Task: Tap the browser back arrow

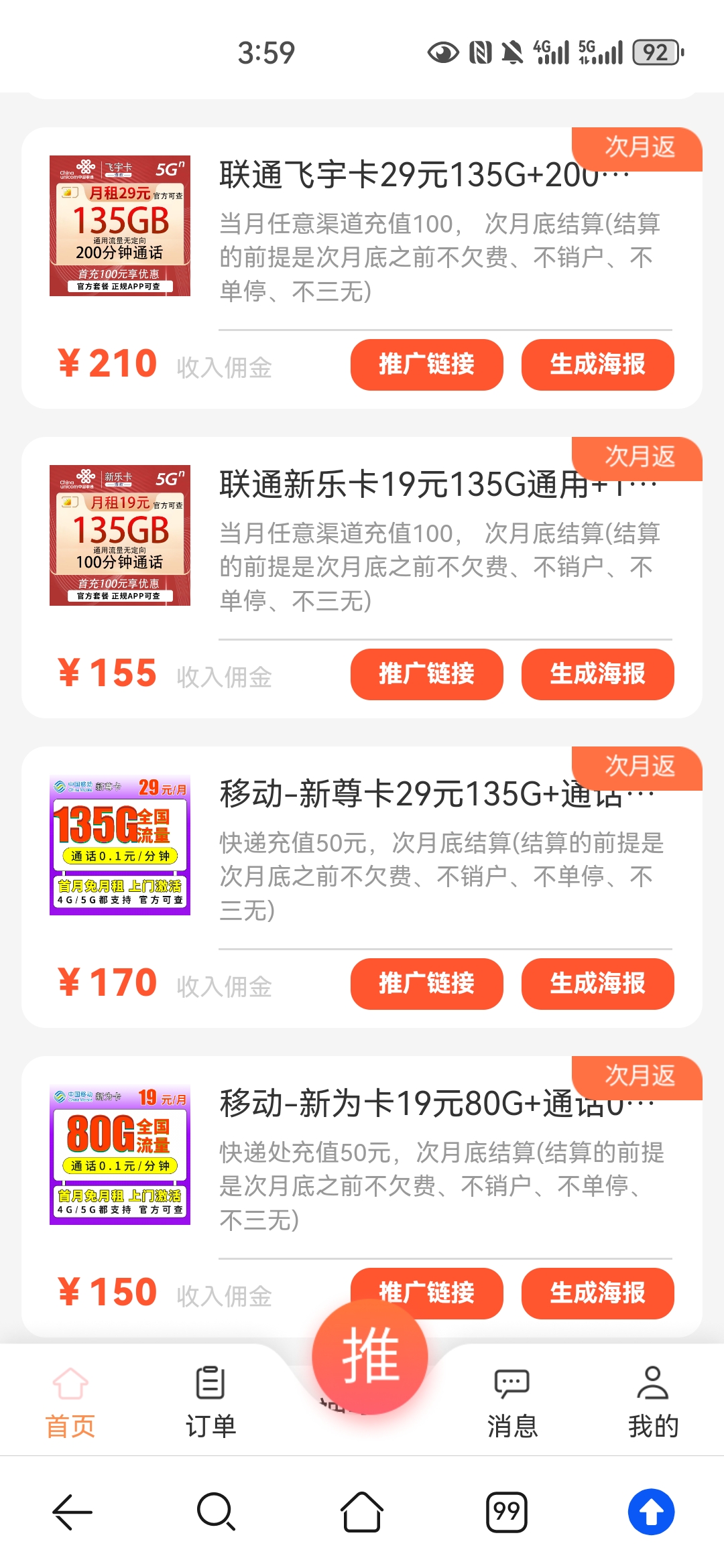Action: [72, 1511]
